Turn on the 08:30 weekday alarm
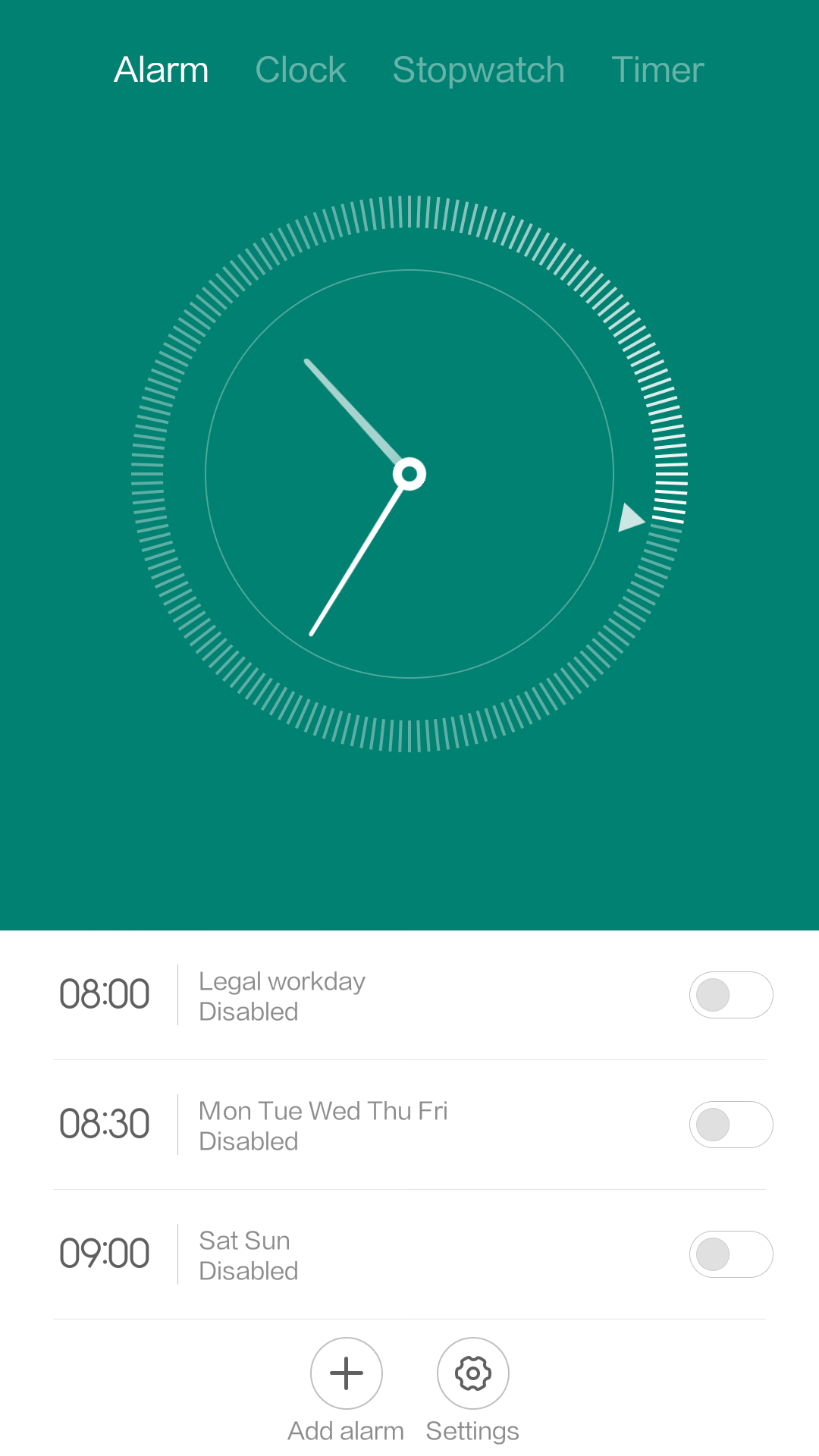The width and height of the screenshot is (819, 1456). tap(731, 1125)
